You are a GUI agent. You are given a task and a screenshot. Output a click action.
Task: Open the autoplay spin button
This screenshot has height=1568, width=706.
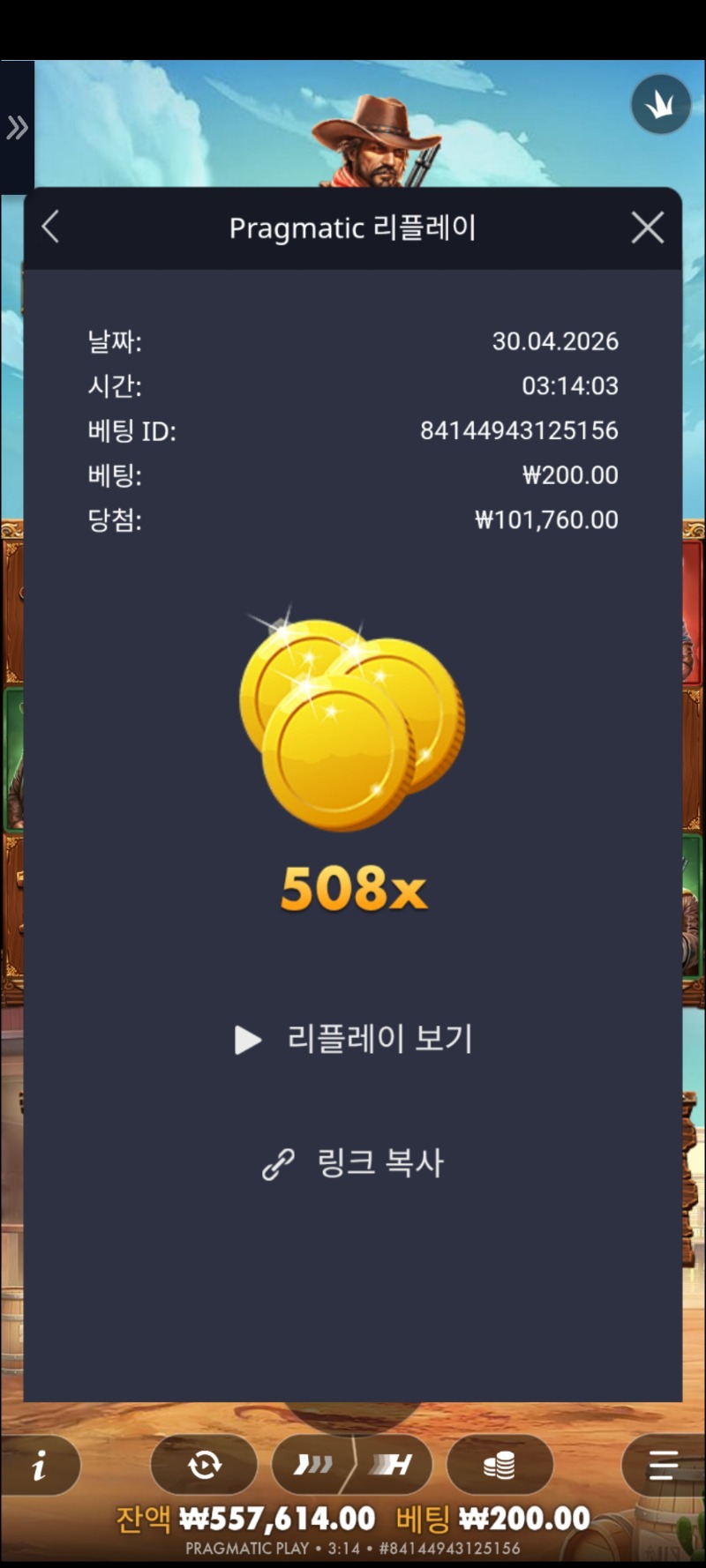point(204,1466)
